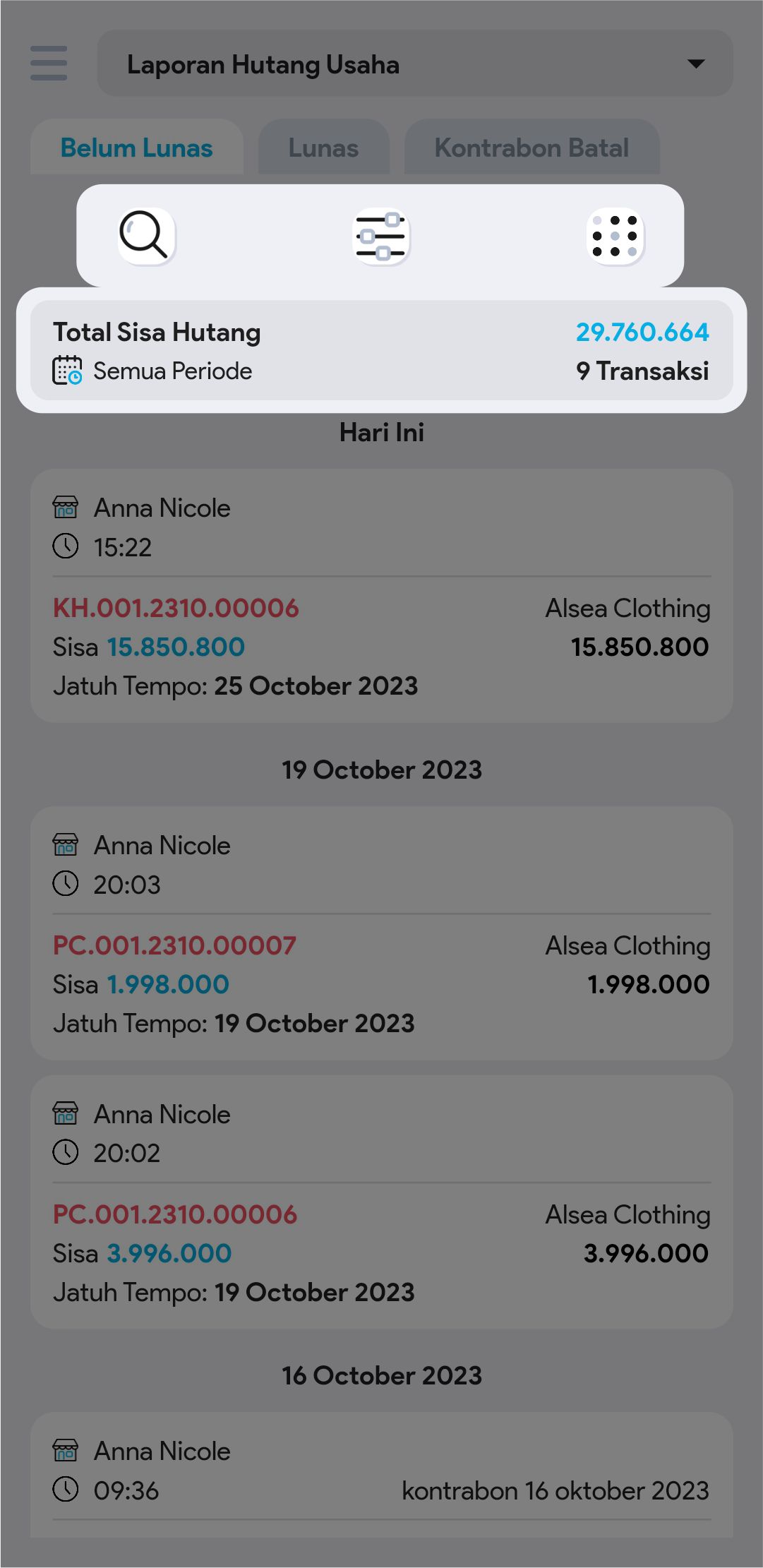Open the filter sliders icon
763x1568 pixels.
[x=381, y=236]
